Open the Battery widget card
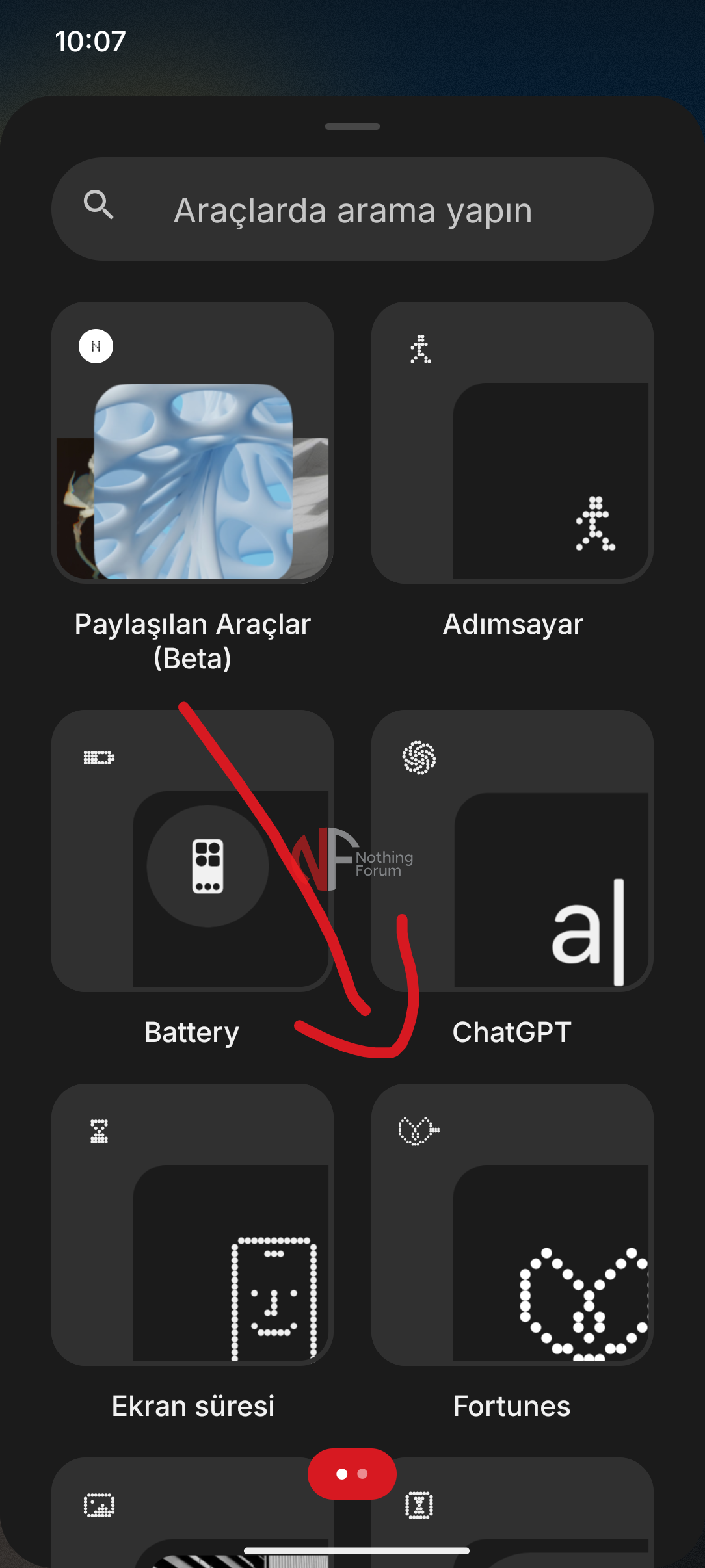Screen dimensions: 705x1568 193,850
